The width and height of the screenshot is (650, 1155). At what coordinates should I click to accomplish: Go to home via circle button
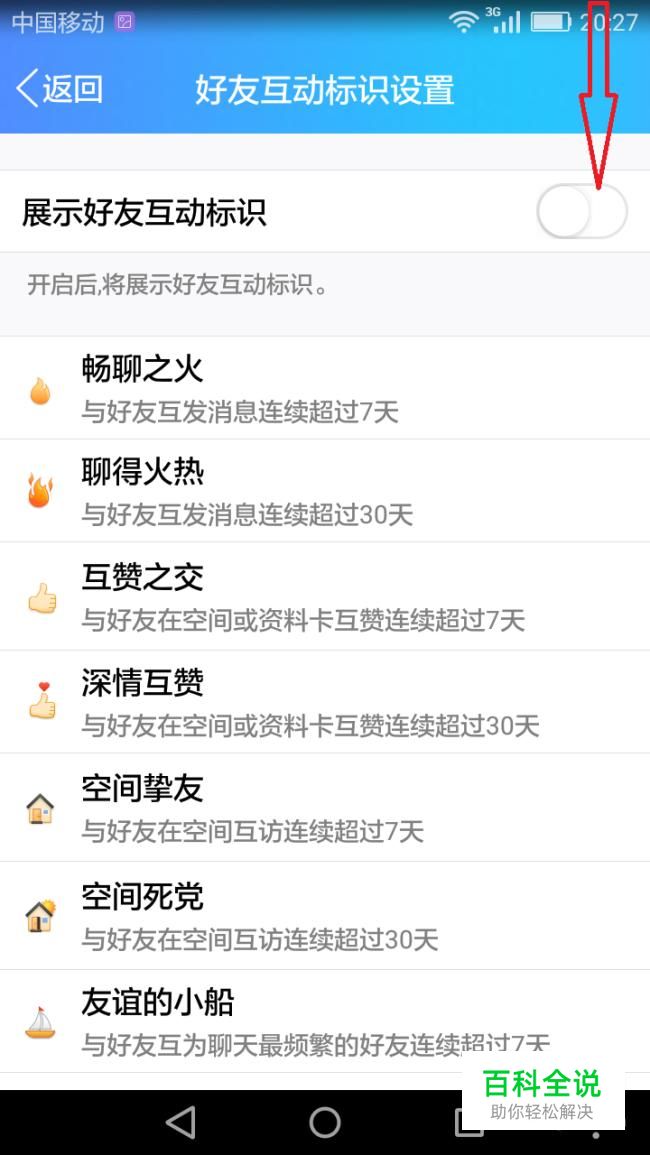pos(325,1123)
